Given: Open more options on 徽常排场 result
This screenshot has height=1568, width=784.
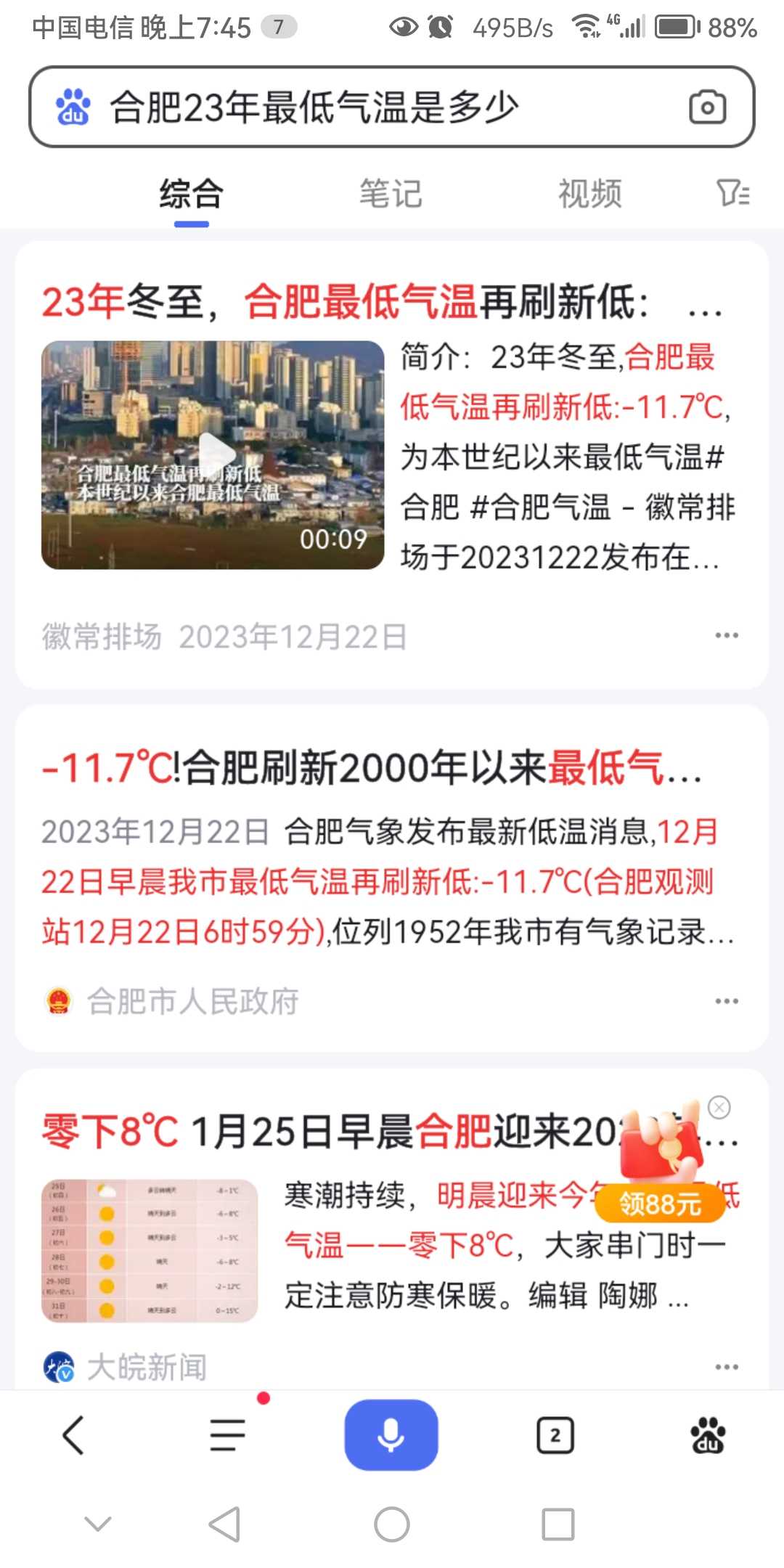Looking at the screenshot, I should click(x=727, y=635).
